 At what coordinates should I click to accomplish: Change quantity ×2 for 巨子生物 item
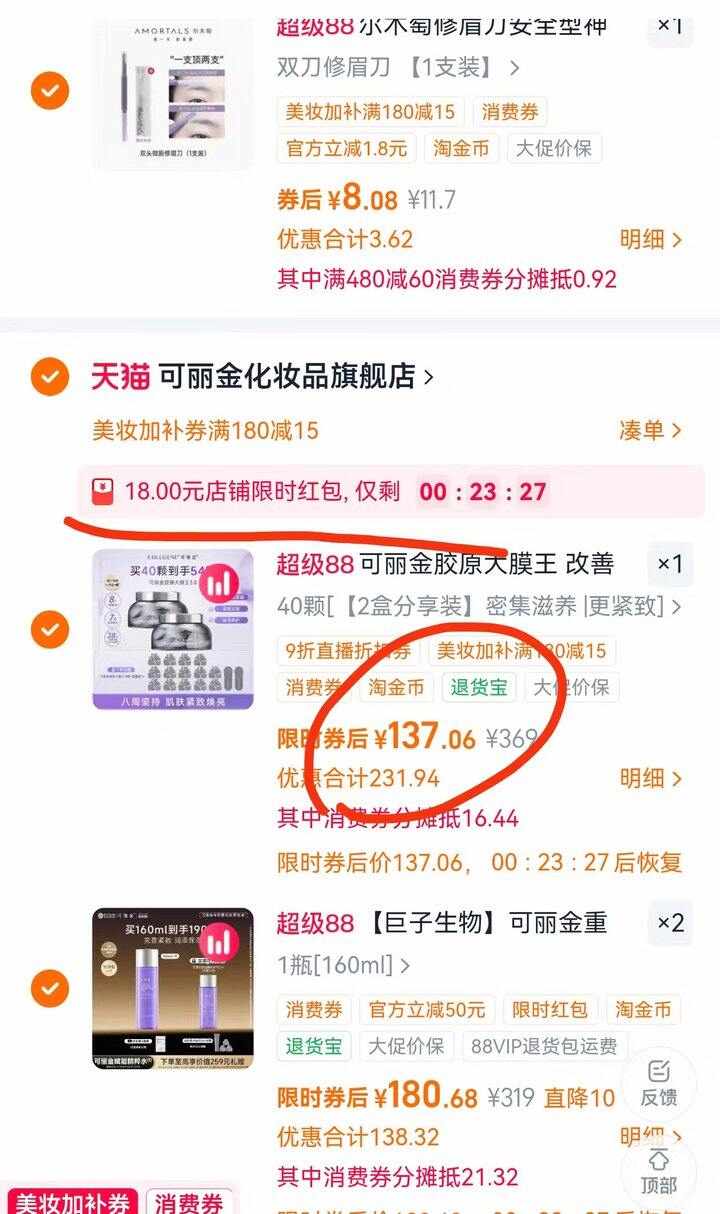[670, 923]
